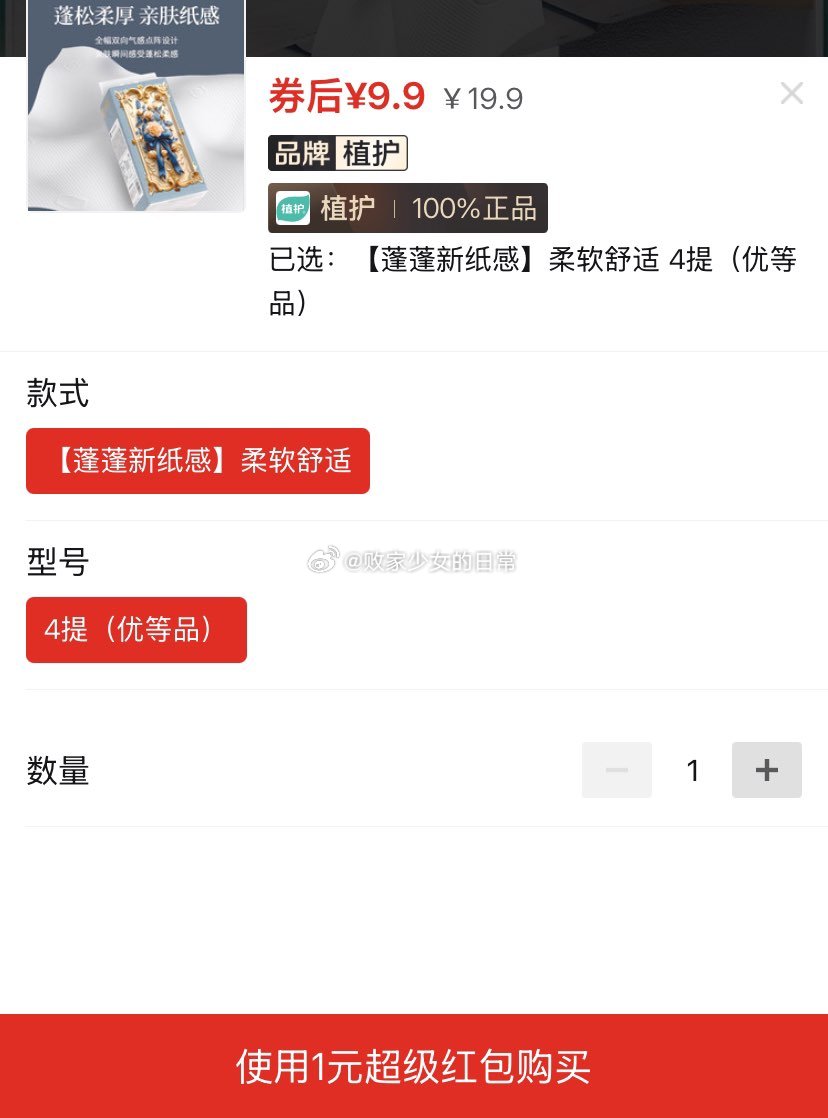This screenshot has height=1118, width=828.
Task: Increase quantity with the plus button
Action: point(766,770)
